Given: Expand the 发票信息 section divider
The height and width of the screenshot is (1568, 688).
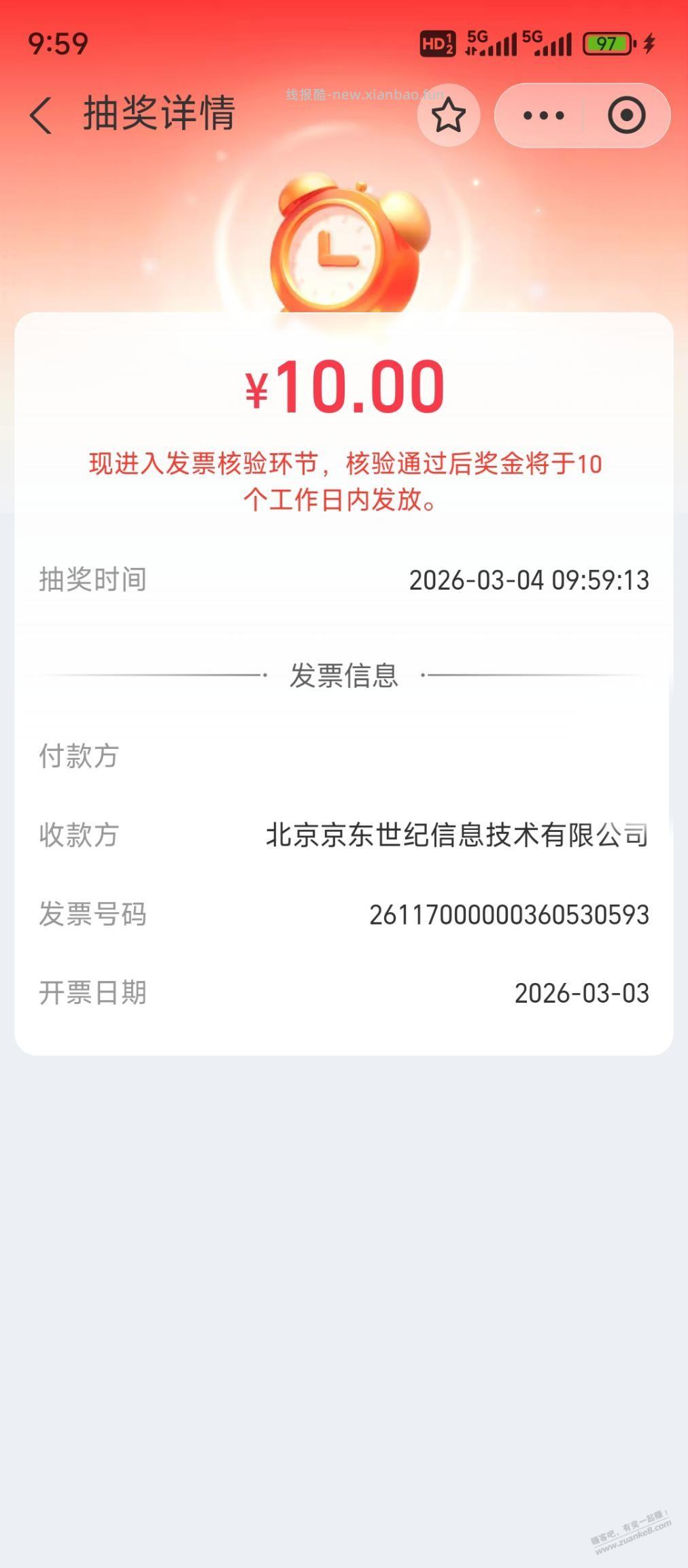Looking at the screenshot, I should [344, 675].
